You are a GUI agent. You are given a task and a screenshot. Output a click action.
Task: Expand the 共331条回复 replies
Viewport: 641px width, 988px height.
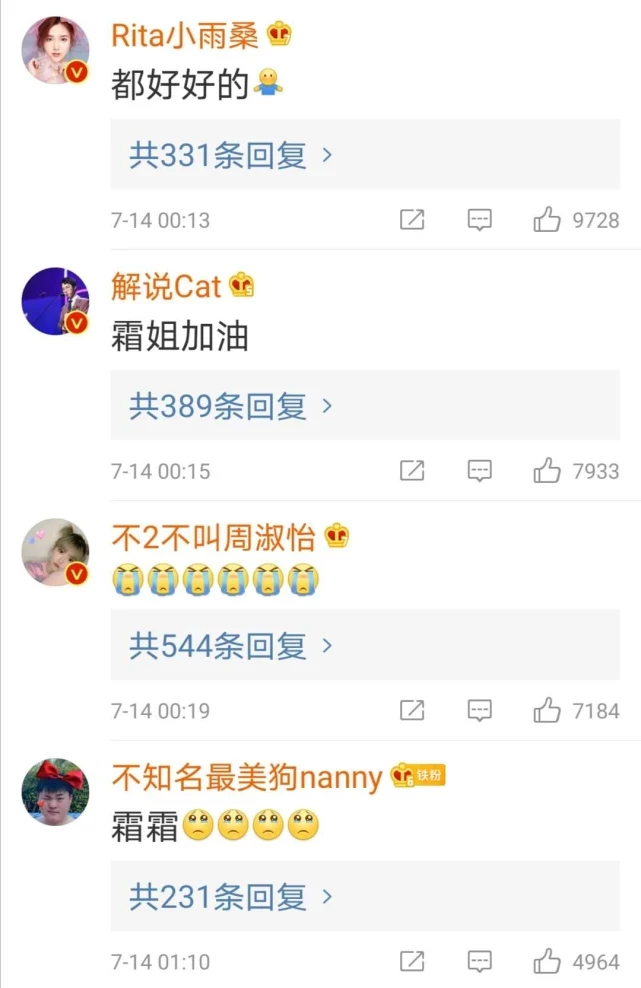click(x=231, y=155)
